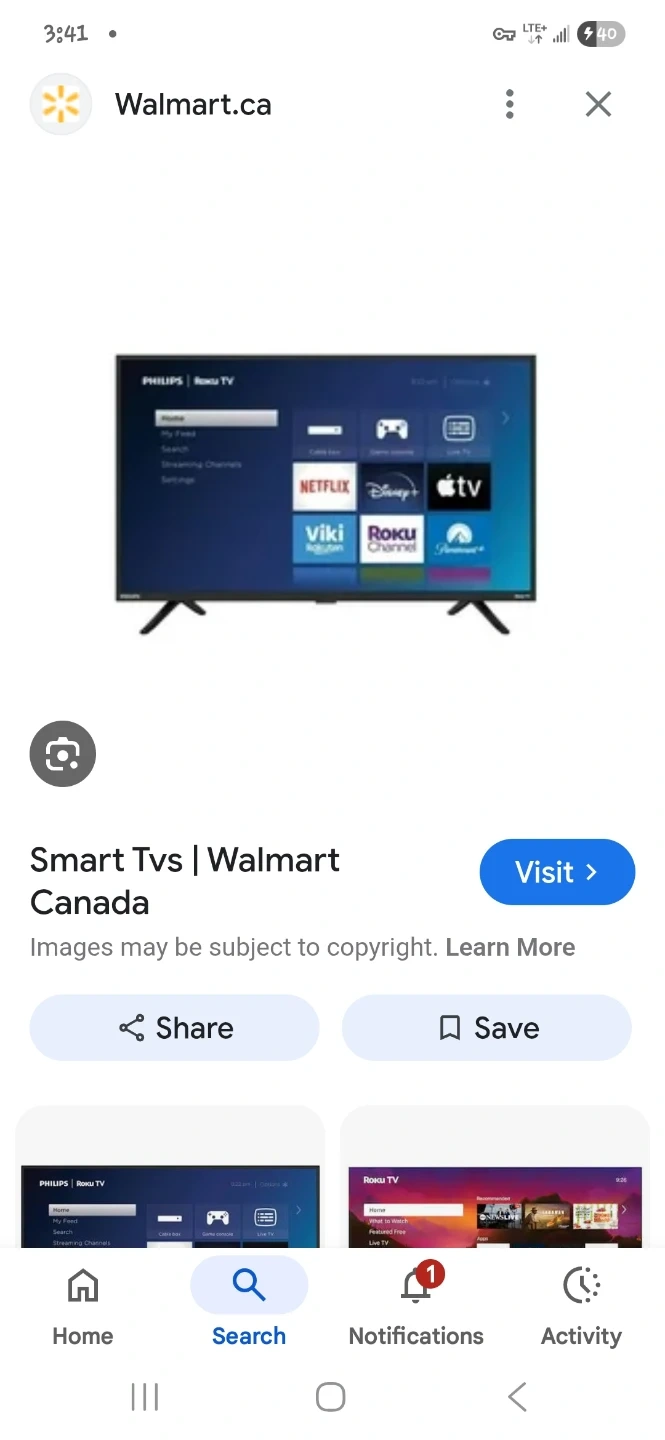Open the Notifications tab
This screenshot has width=665, height=1440.
click(x=416, y=1305)
